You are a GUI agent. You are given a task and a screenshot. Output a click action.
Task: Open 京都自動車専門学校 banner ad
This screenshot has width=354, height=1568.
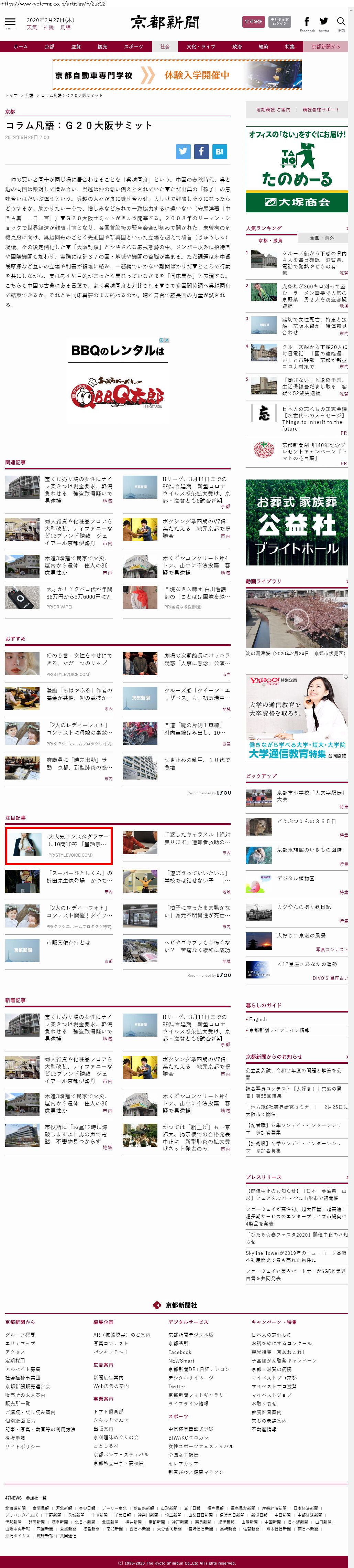[176, 75]
